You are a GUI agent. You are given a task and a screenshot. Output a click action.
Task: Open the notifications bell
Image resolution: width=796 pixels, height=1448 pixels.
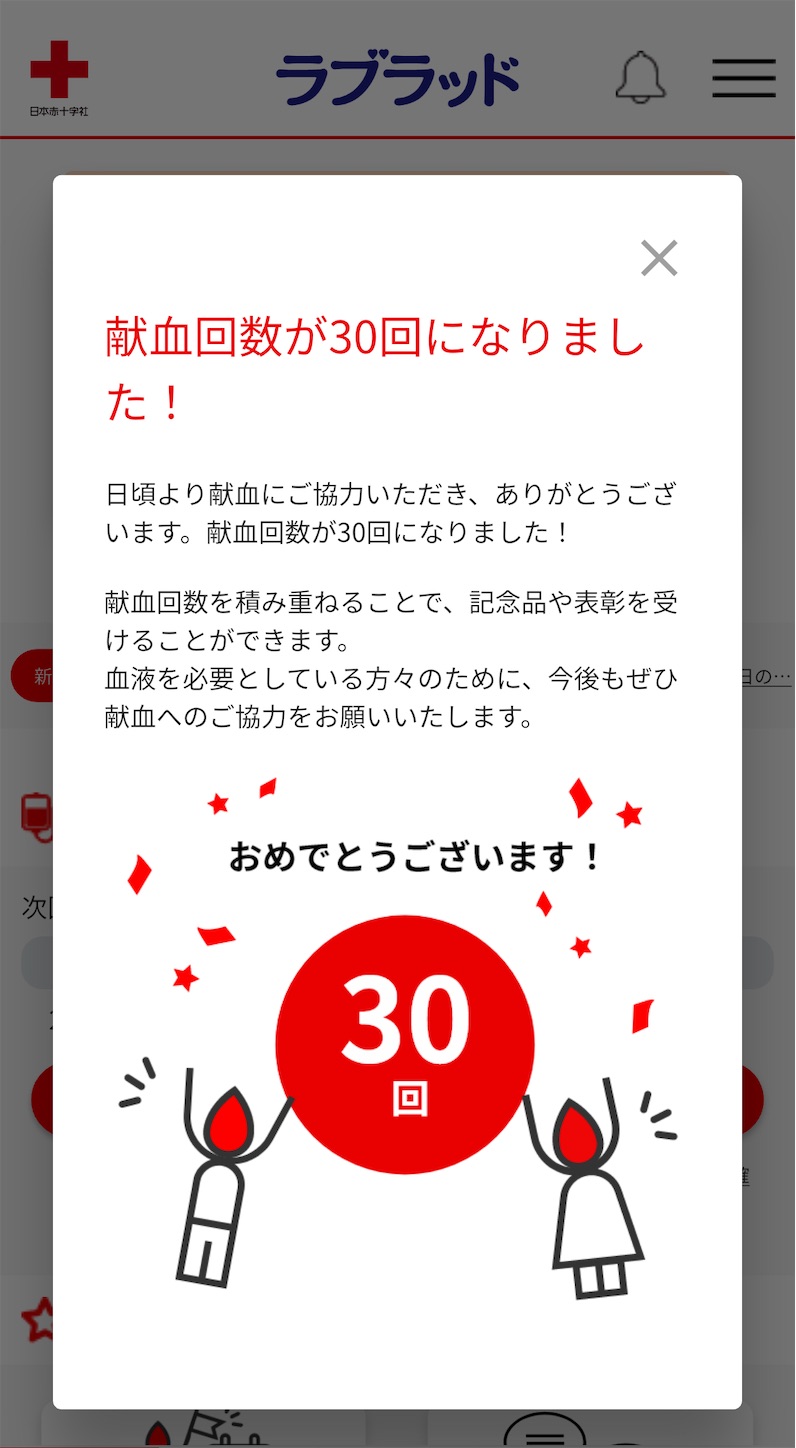coord(640,77)
